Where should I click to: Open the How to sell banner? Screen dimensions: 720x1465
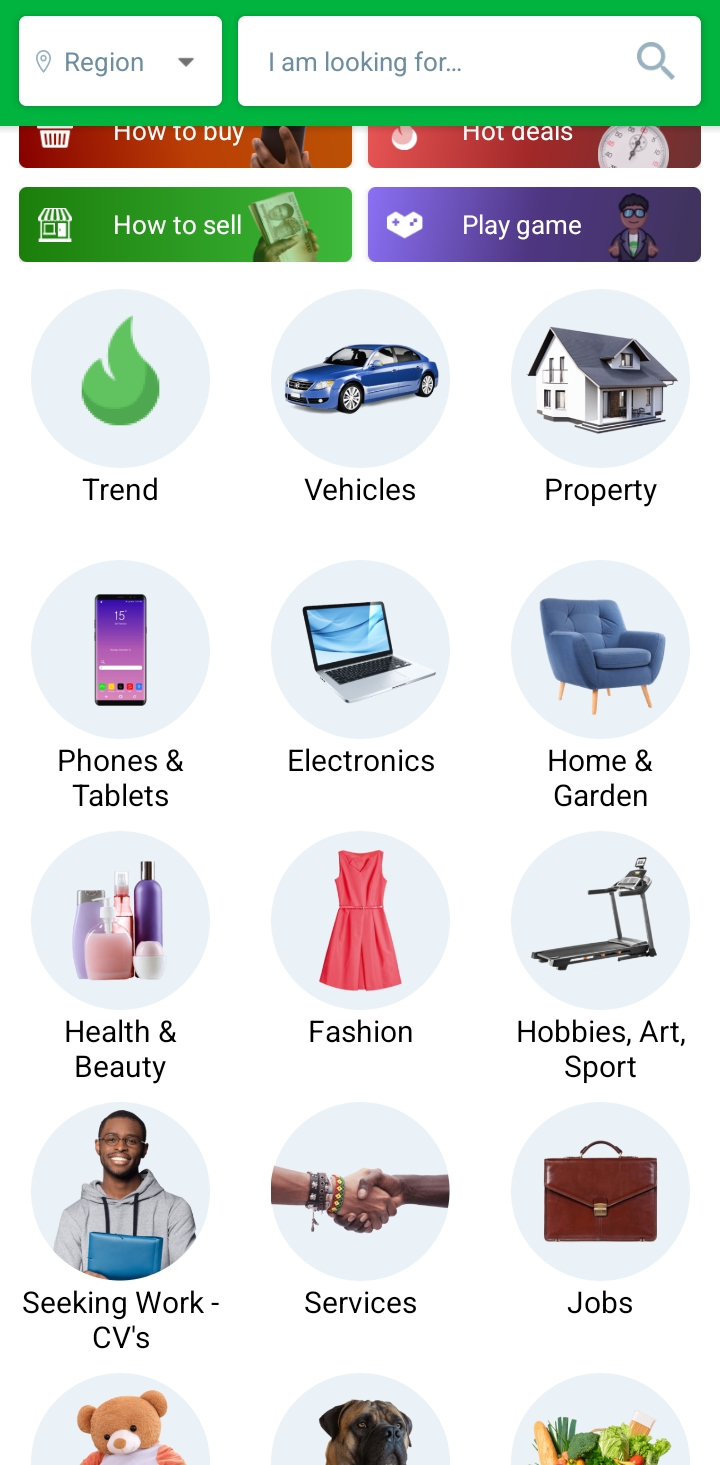(x=185, y=225)
